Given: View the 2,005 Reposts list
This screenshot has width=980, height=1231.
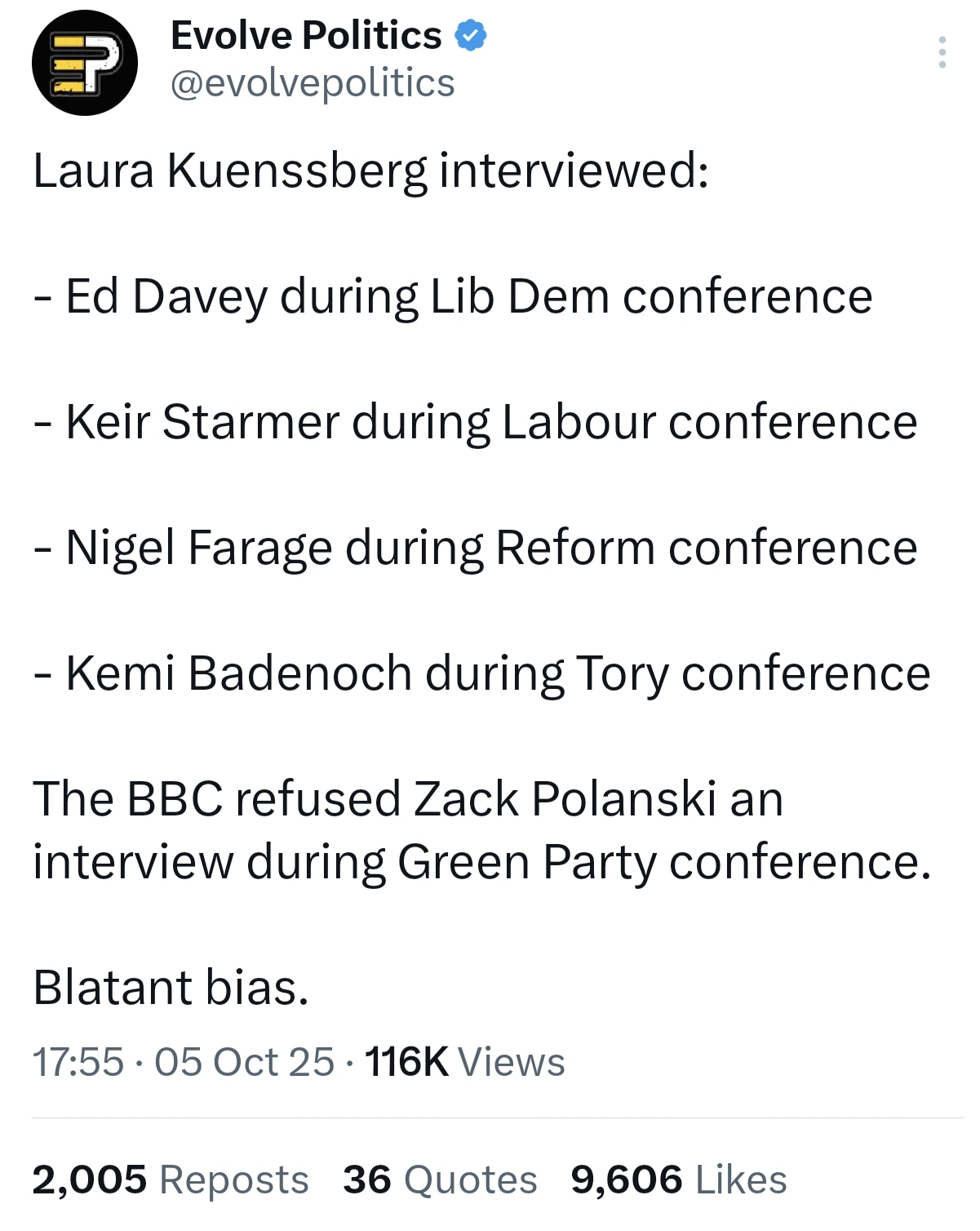Looking at the screenshot, I should coord(170,1180).
